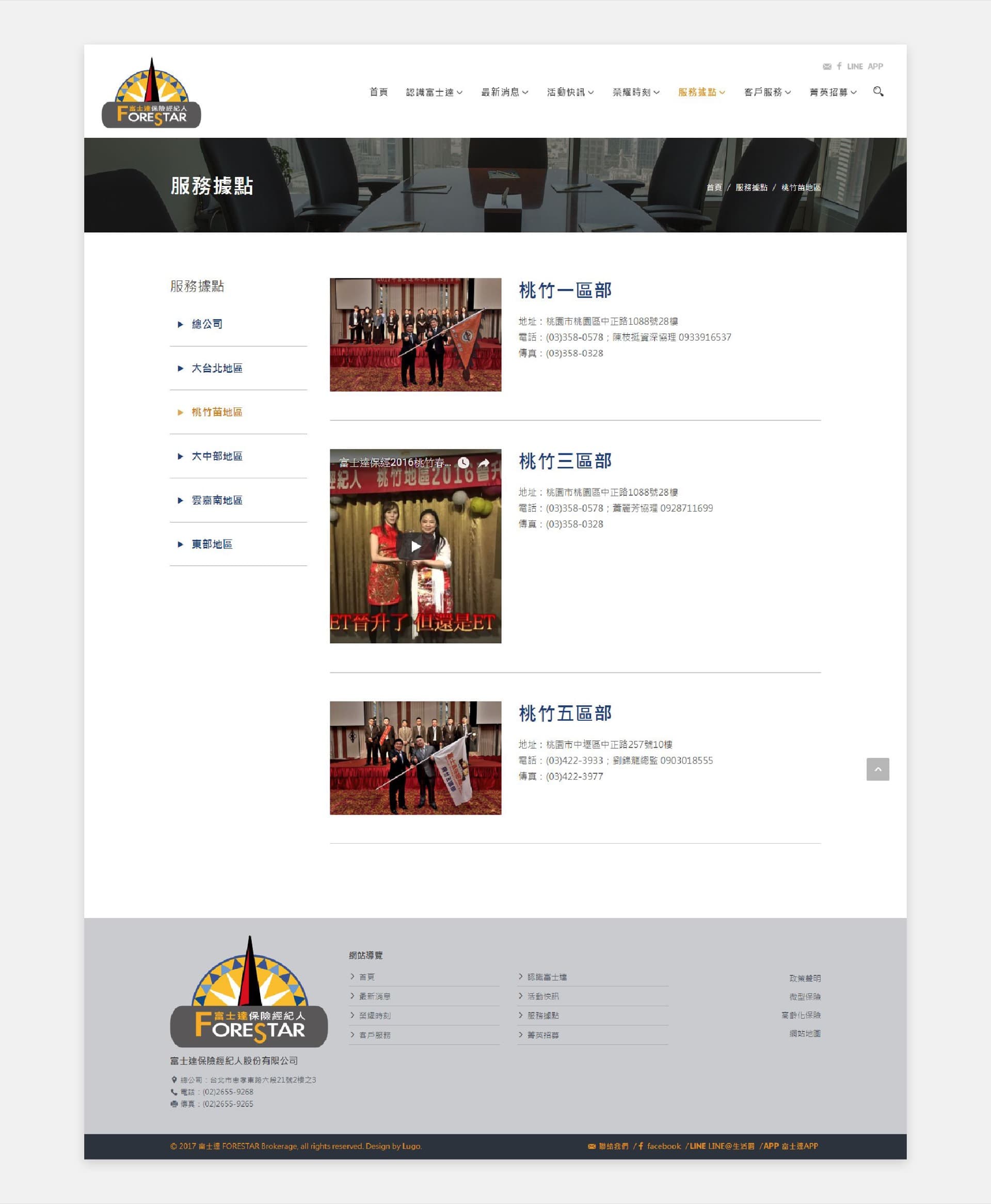
Task: Open the LINE link in header
Action: click(855, 67)
